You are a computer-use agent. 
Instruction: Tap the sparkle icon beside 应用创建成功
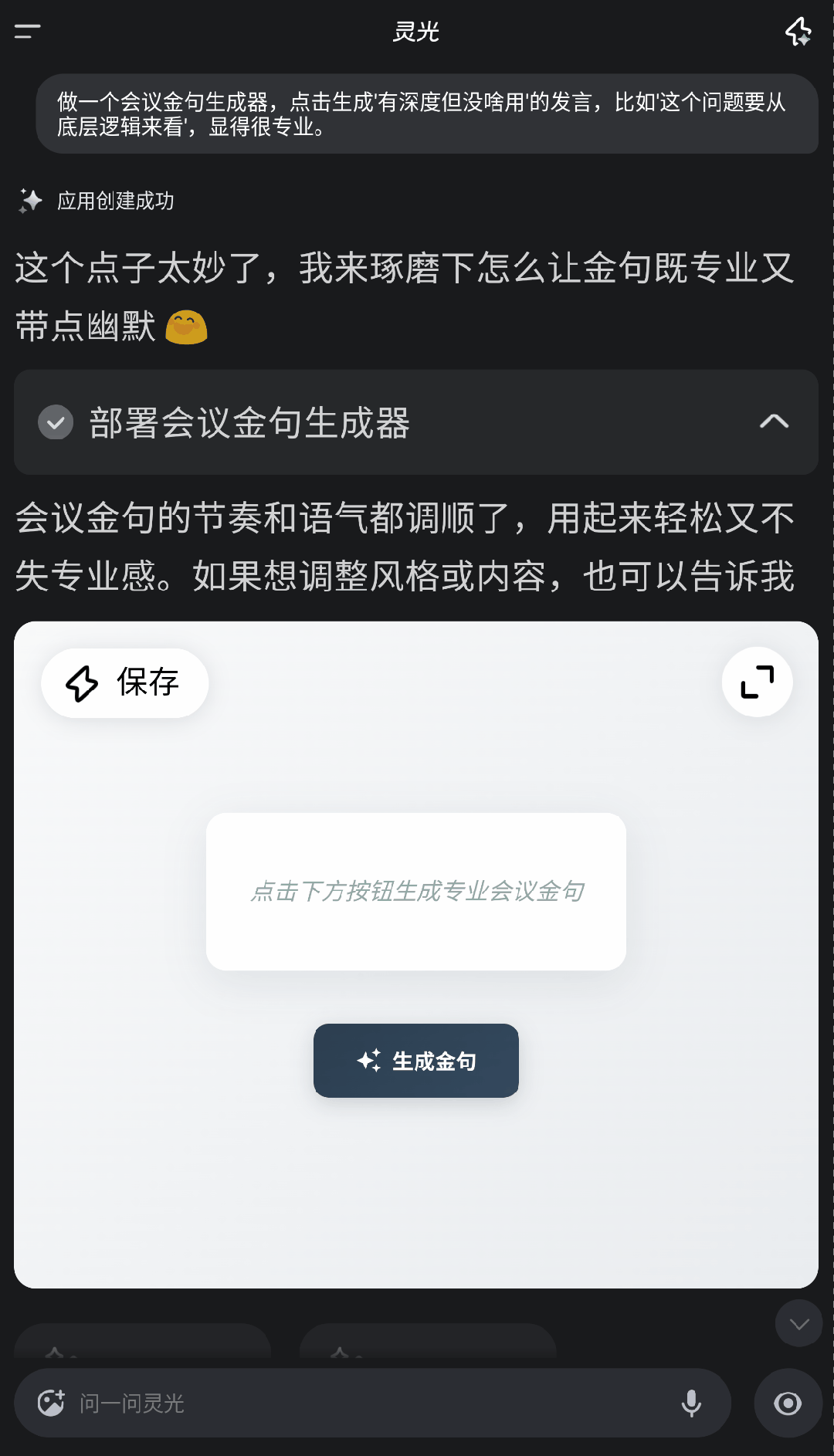[x=31, y=201]
